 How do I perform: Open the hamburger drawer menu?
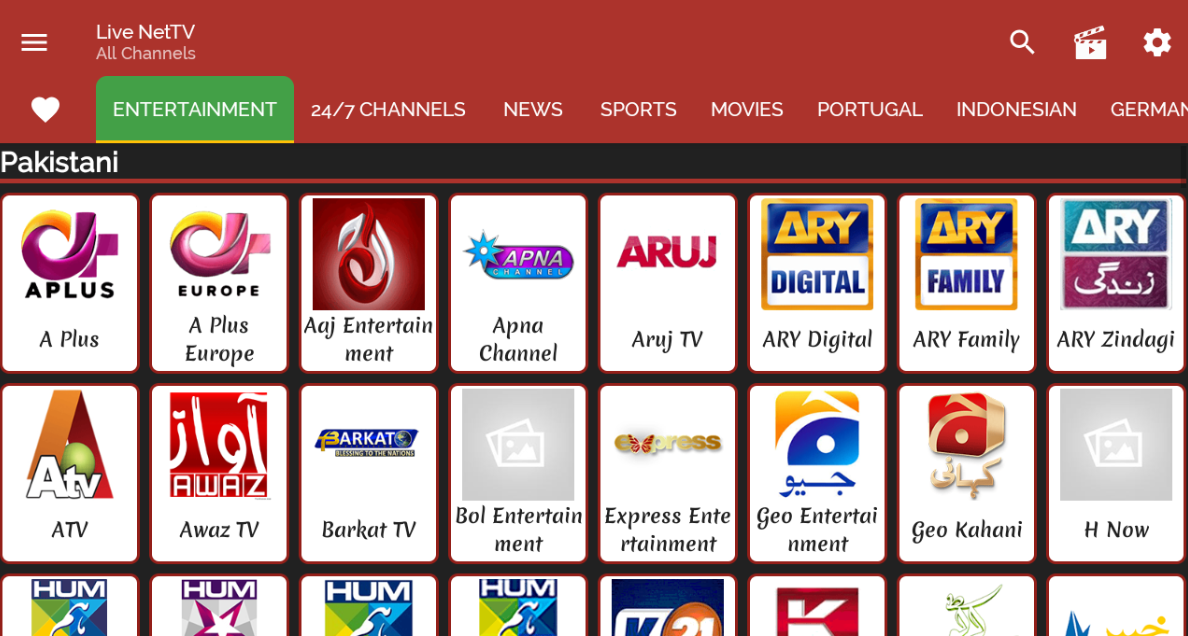click(x=34, y=42)
